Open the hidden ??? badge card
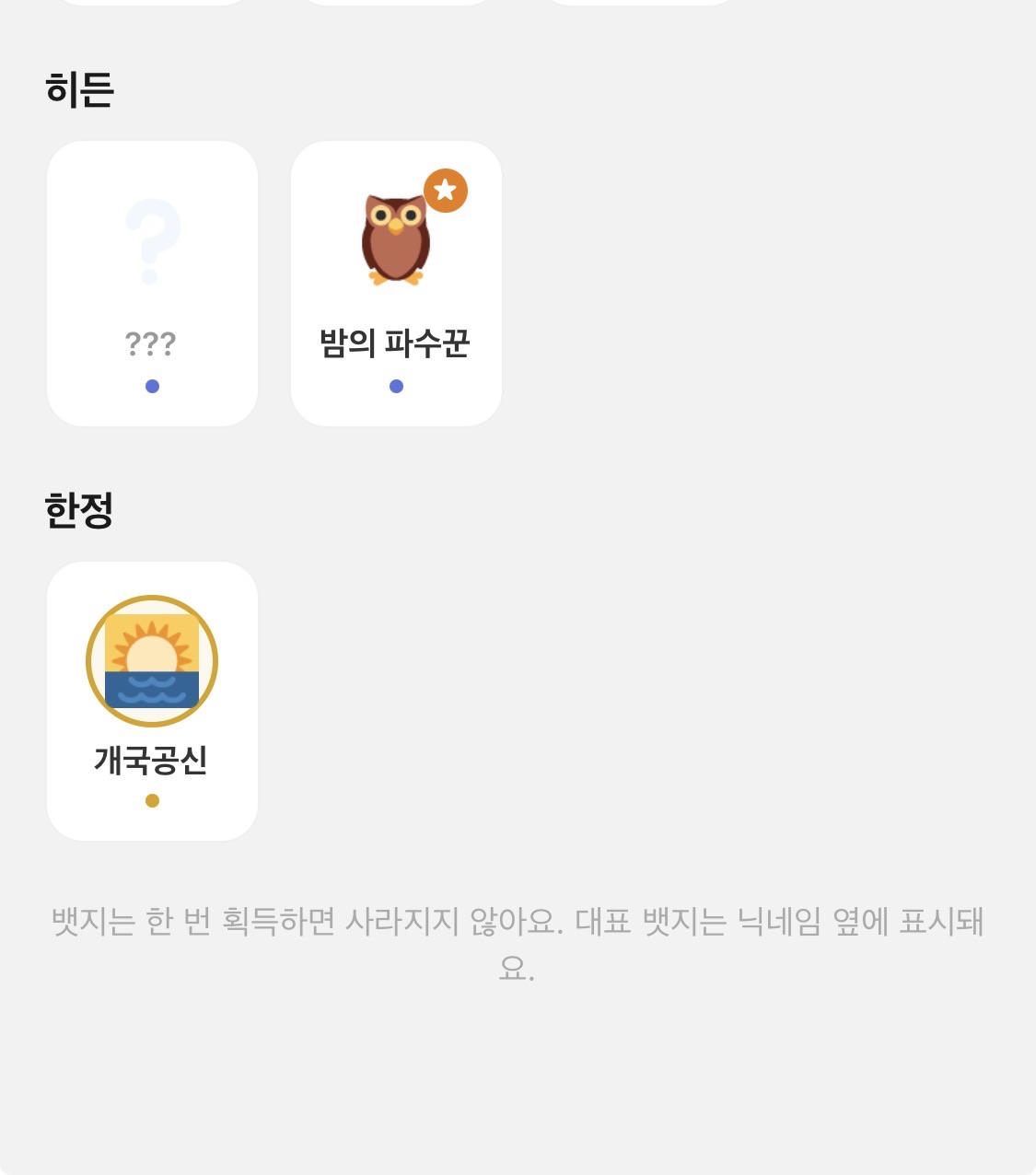Viewport: 1036px width, 1175px height. [152, 284]
